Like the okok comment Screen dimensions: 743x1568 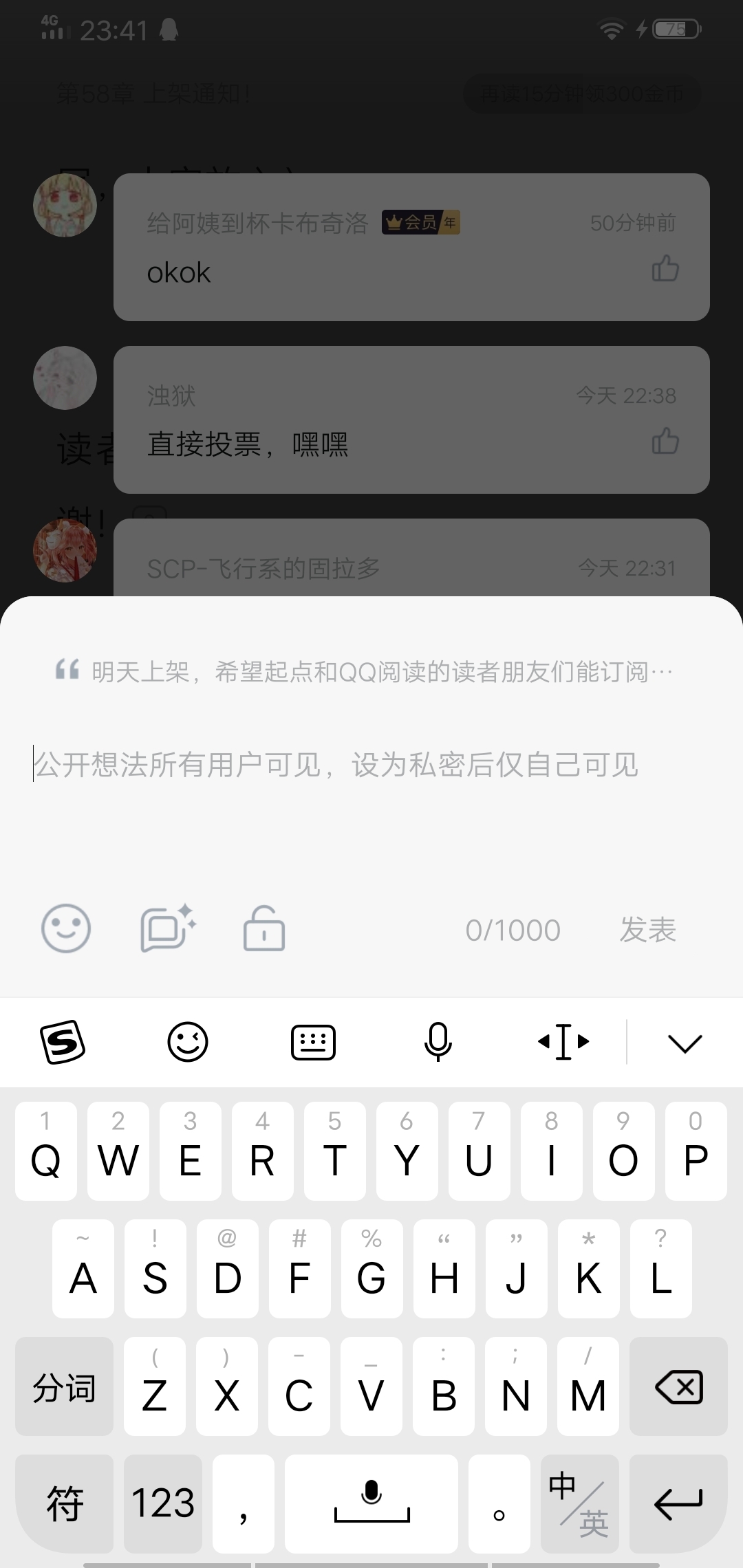pyautogui.click(x=665, y=269)
